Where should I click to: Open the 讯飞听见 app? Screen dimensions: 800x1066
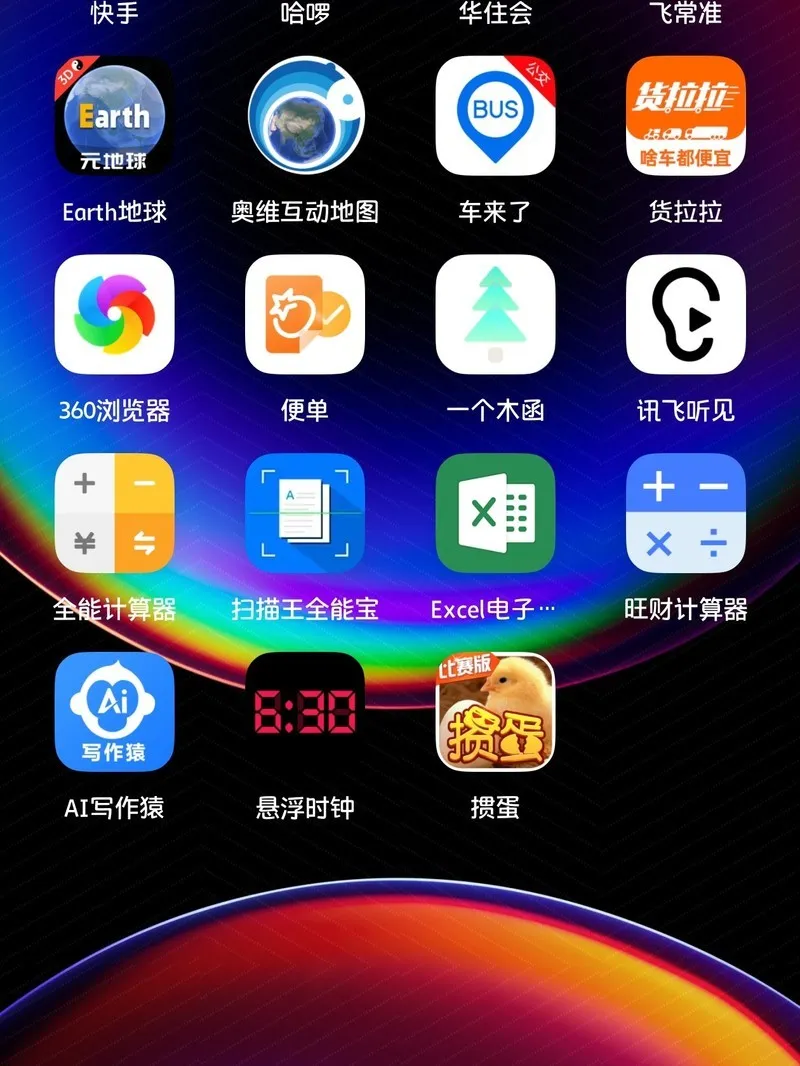tap(686, 314)
